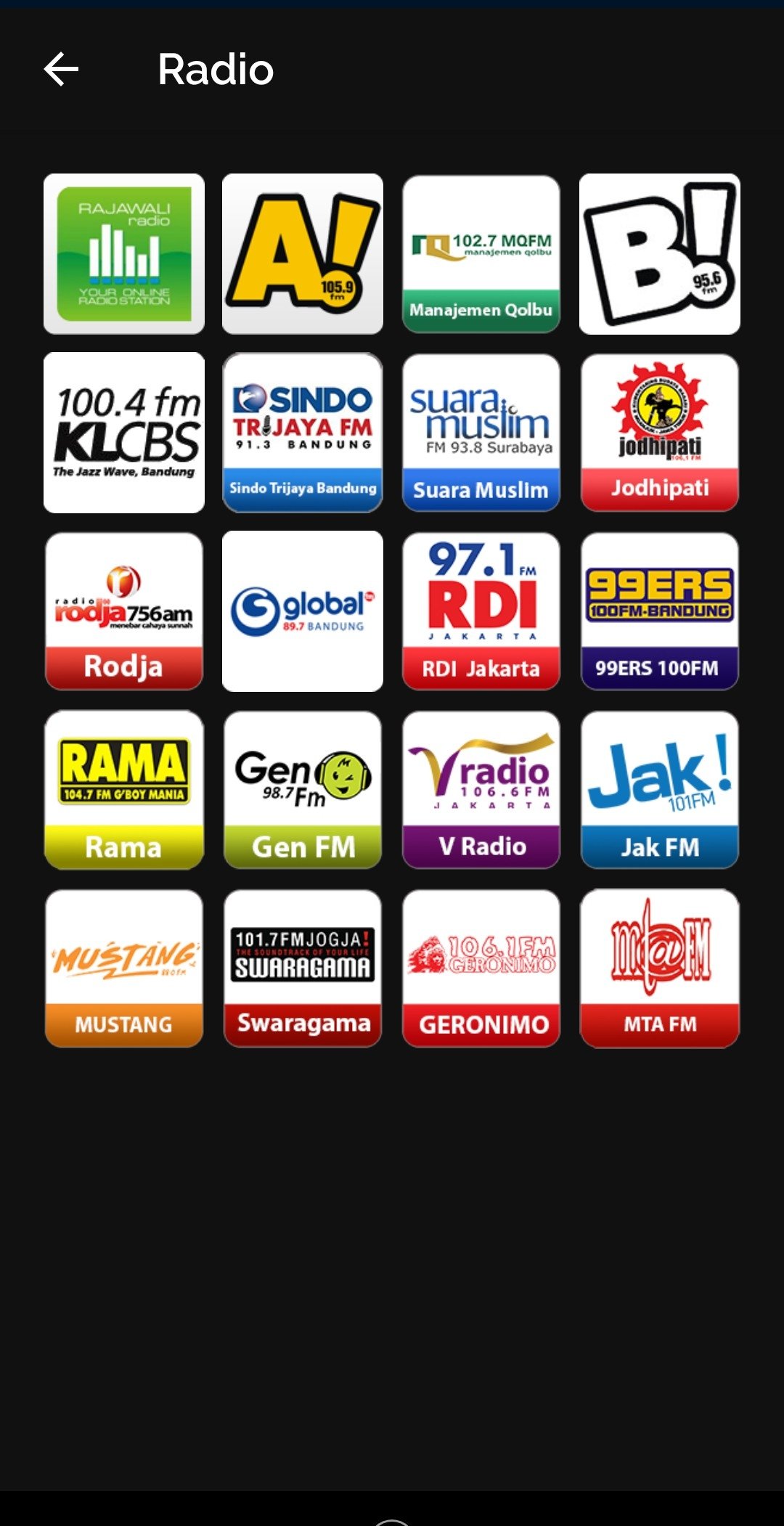Open the MUSTANG radio tile

click(x=124, y=968)
